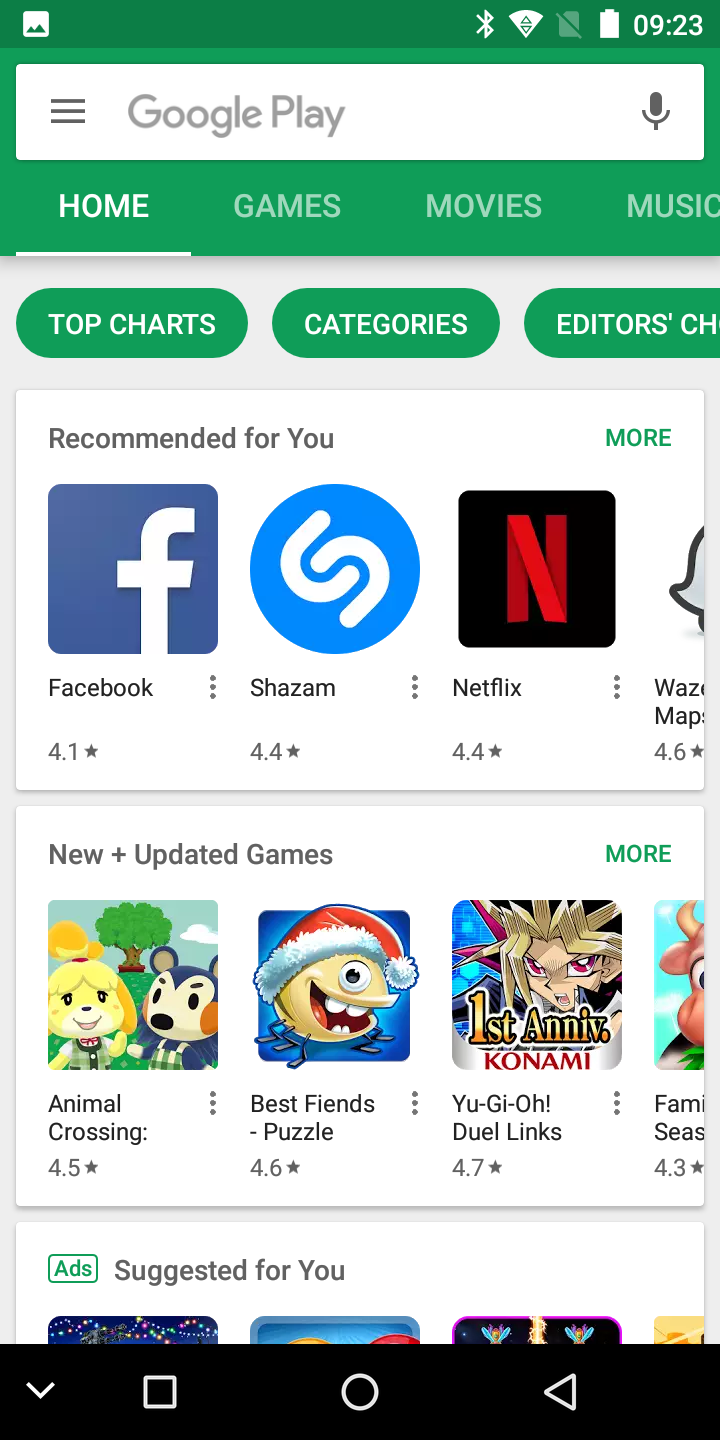This screenshot has width=720, height=1440.
Task: Select the Home tab
Action: (104, 206)
